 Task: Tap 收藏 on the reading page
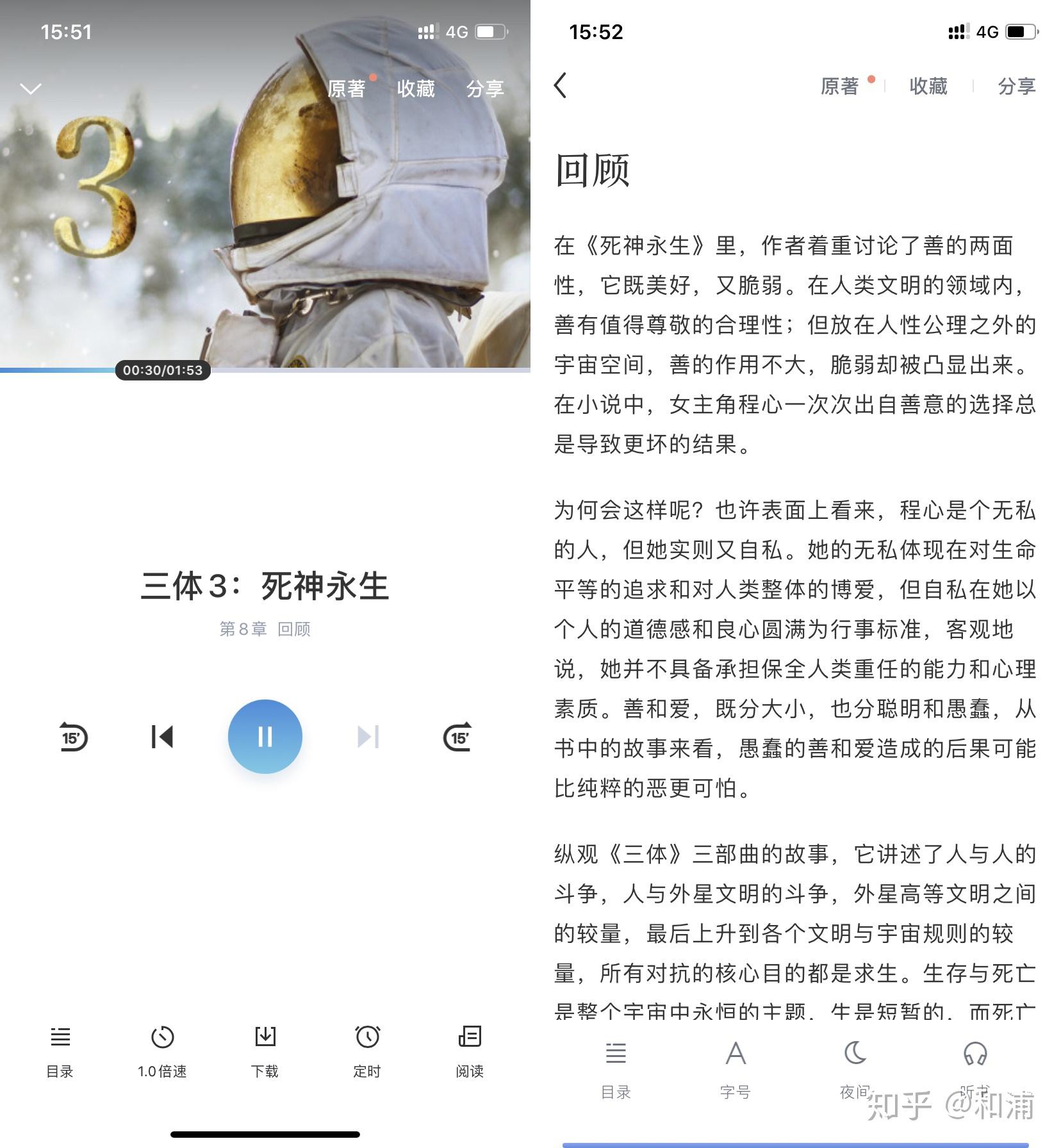click(x=928, y=86)
